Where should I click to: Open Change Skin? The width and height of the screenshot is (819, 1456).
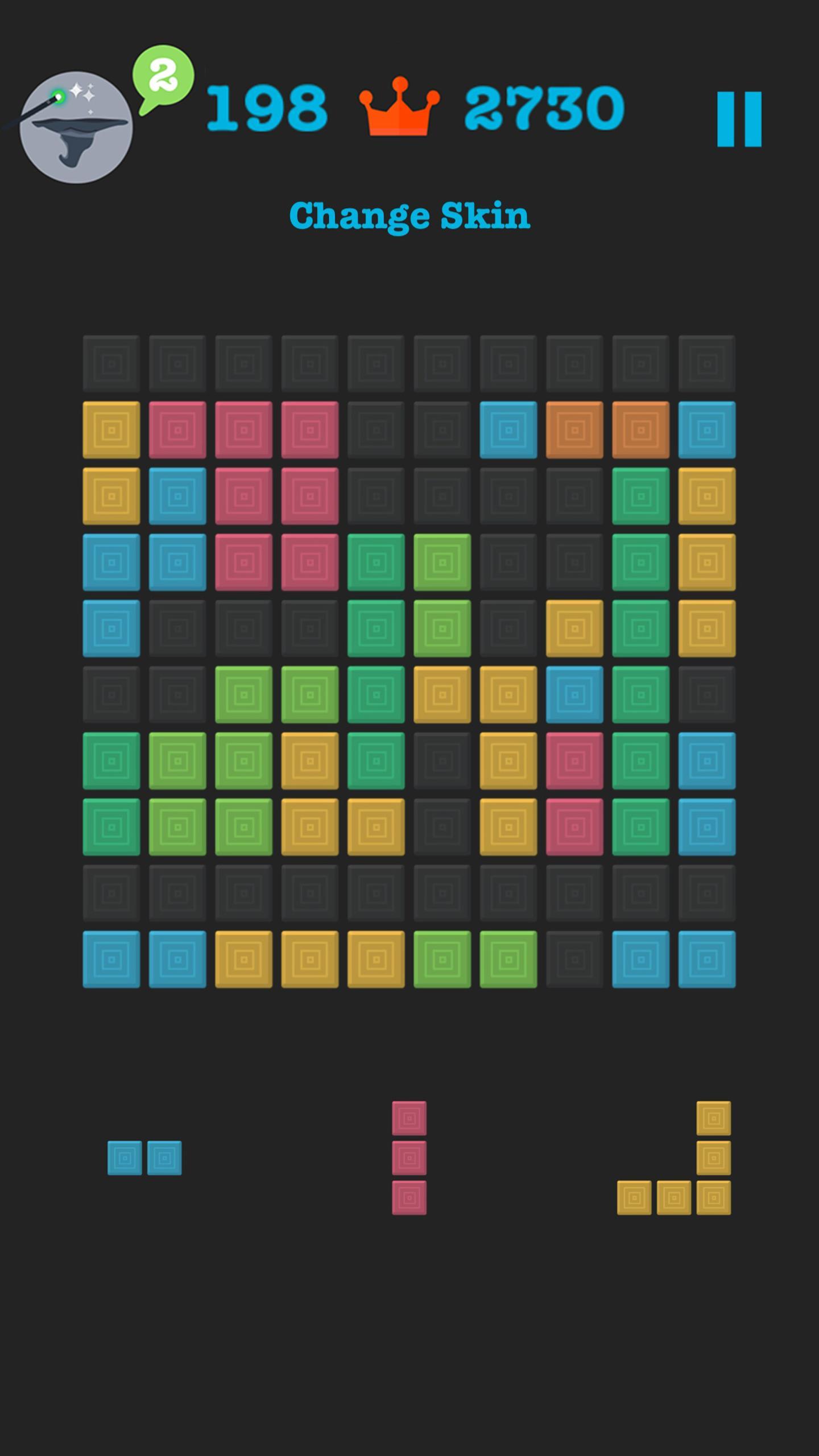point(409,216)
